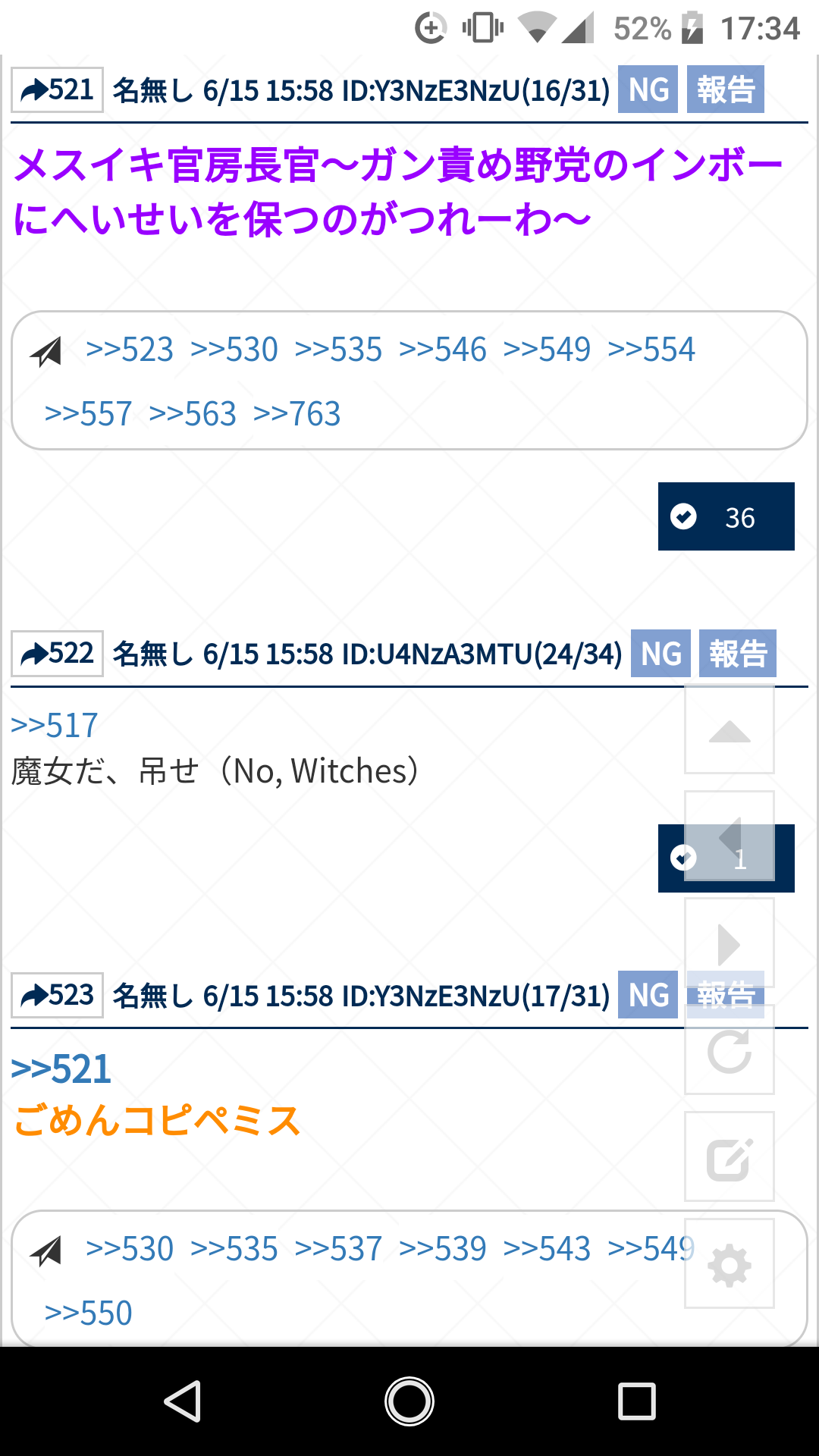819x1456 pixels.
Task: Reply to post number 521
Action: 57,90
